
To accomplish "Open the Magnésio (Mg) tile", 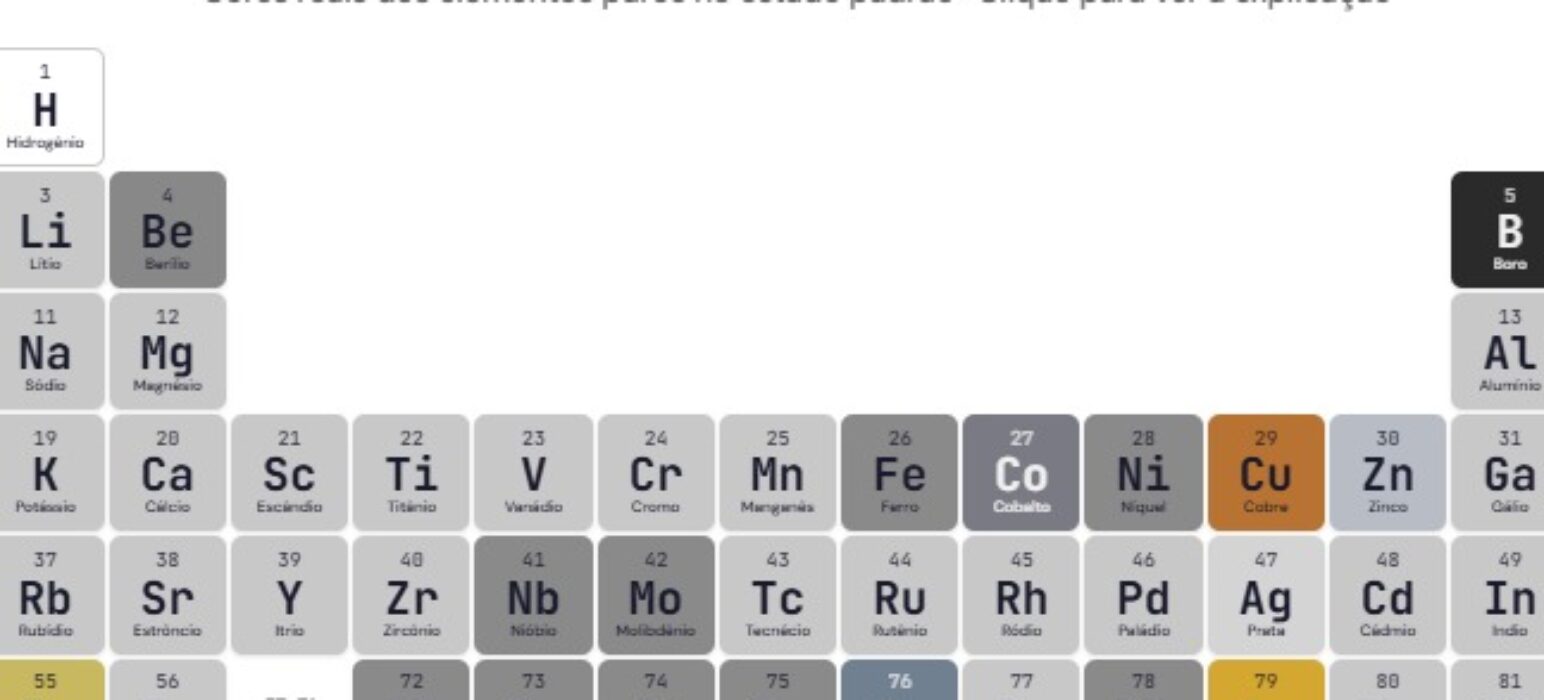I will [168, 351].
